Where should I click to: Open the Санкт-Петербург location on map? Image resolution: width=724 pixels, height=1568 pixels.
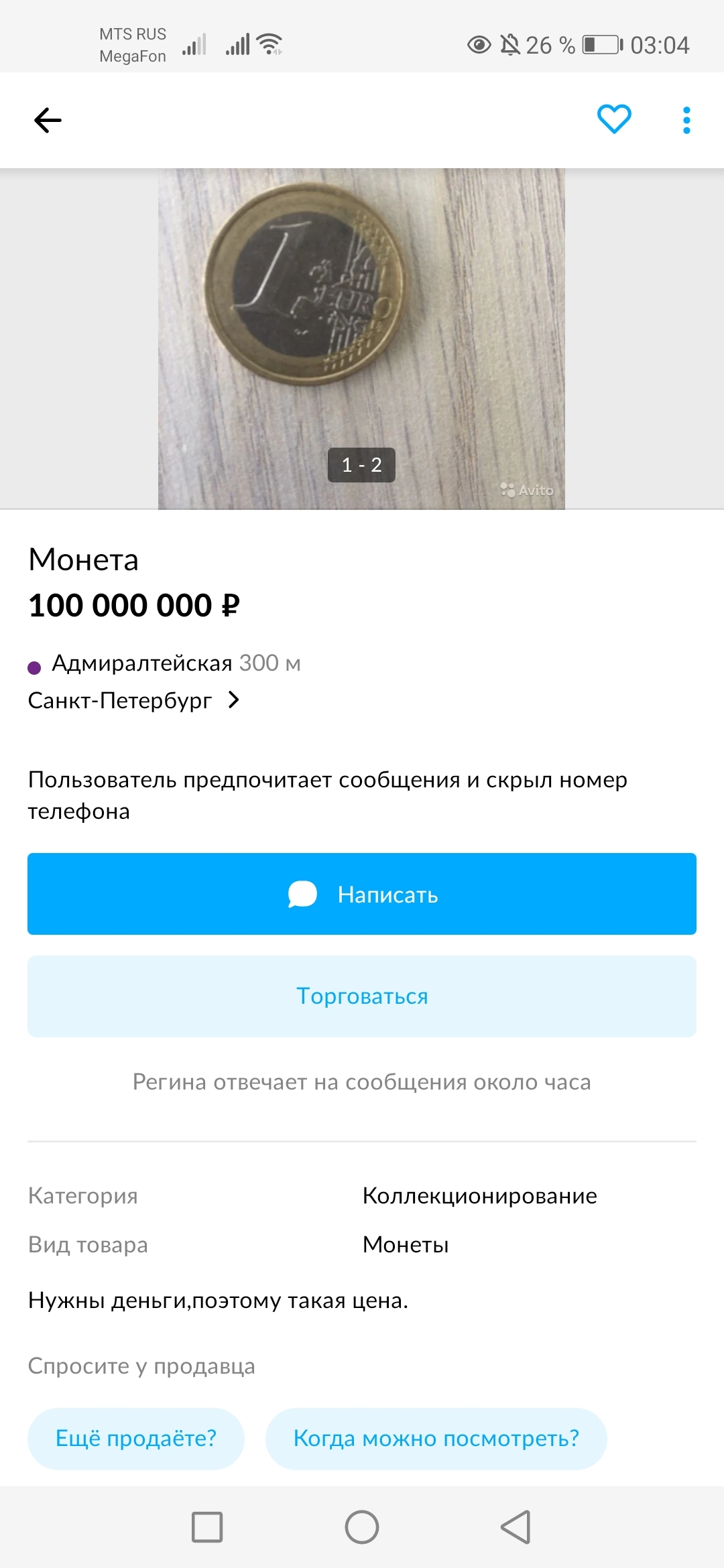pos(134,700)
